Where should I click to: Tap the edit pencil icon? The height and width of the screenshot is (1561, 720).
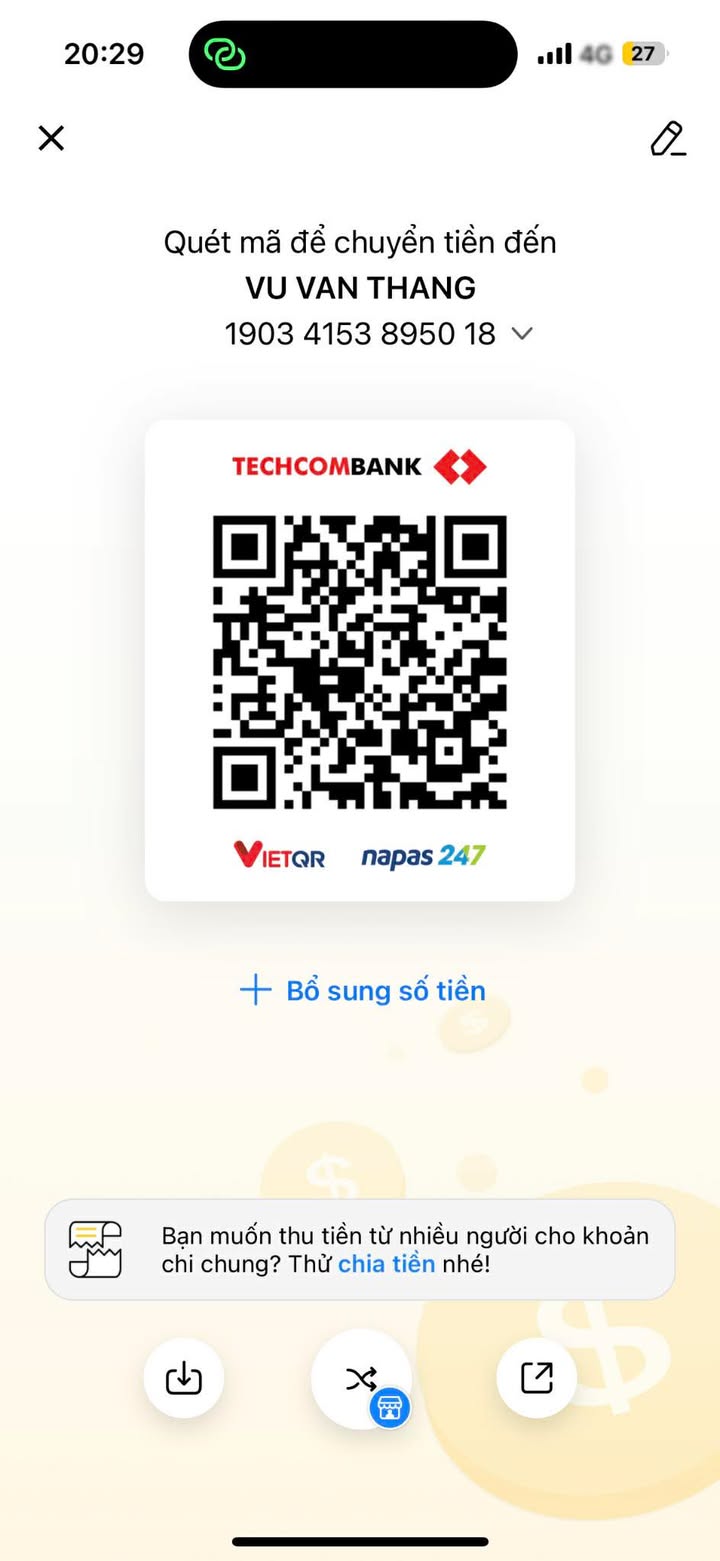point(668,138)
